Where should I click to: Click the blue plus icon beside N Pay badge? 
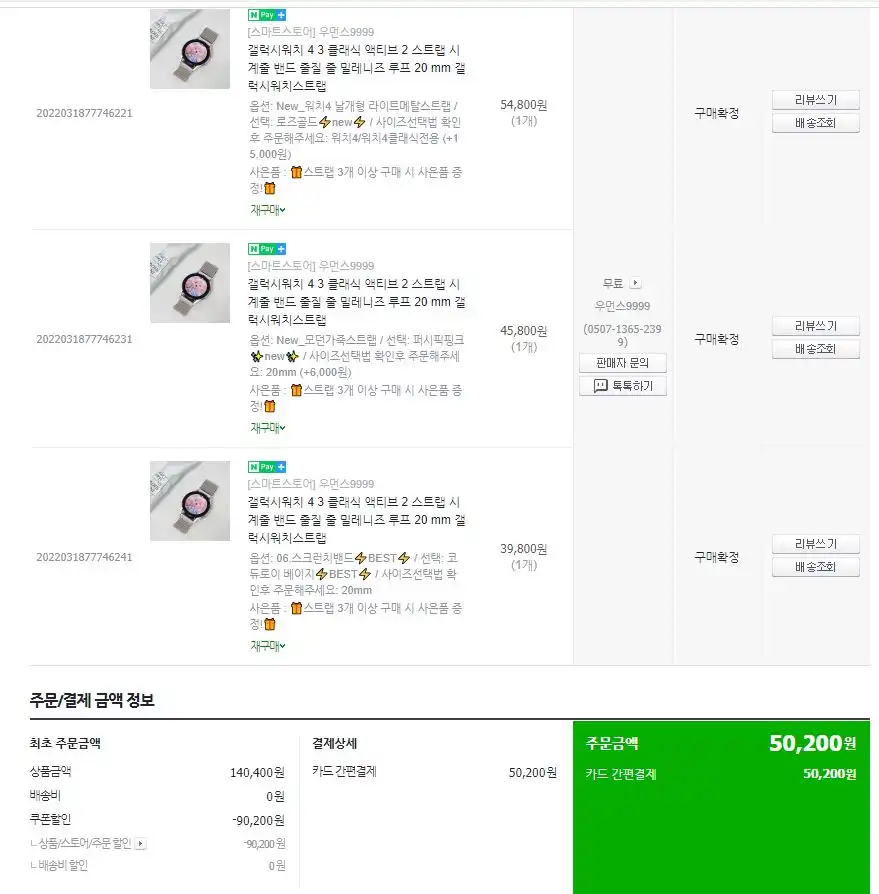point(281,15)
